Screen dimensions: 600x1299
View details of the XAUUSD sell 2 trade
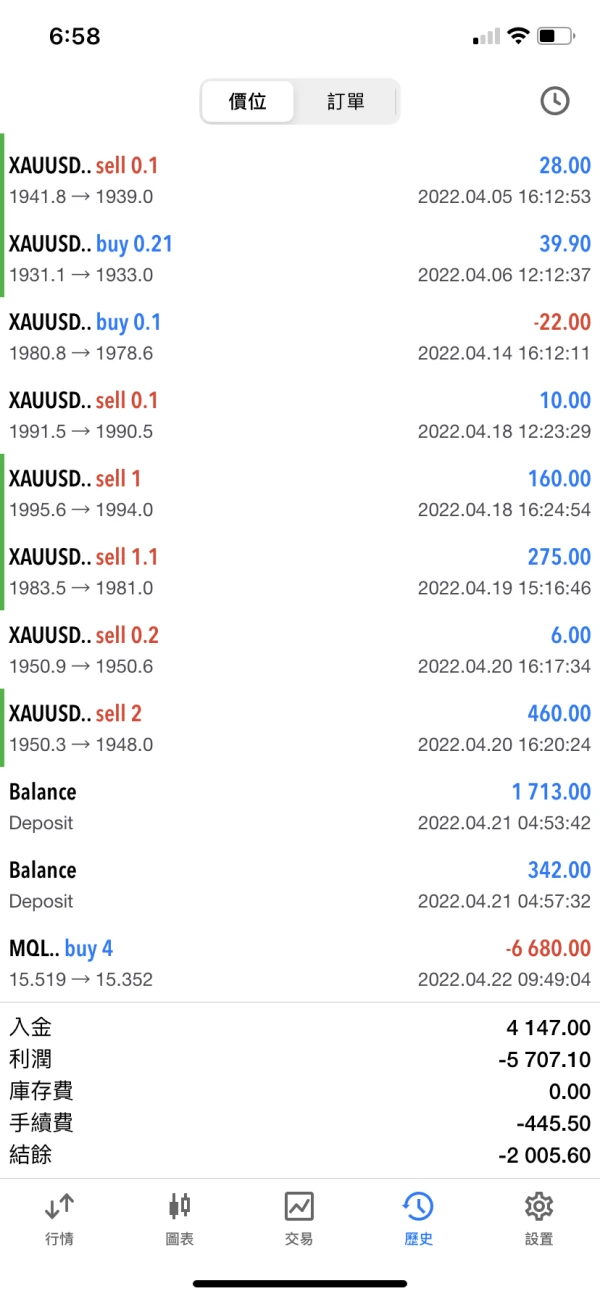tap(300, 728)
